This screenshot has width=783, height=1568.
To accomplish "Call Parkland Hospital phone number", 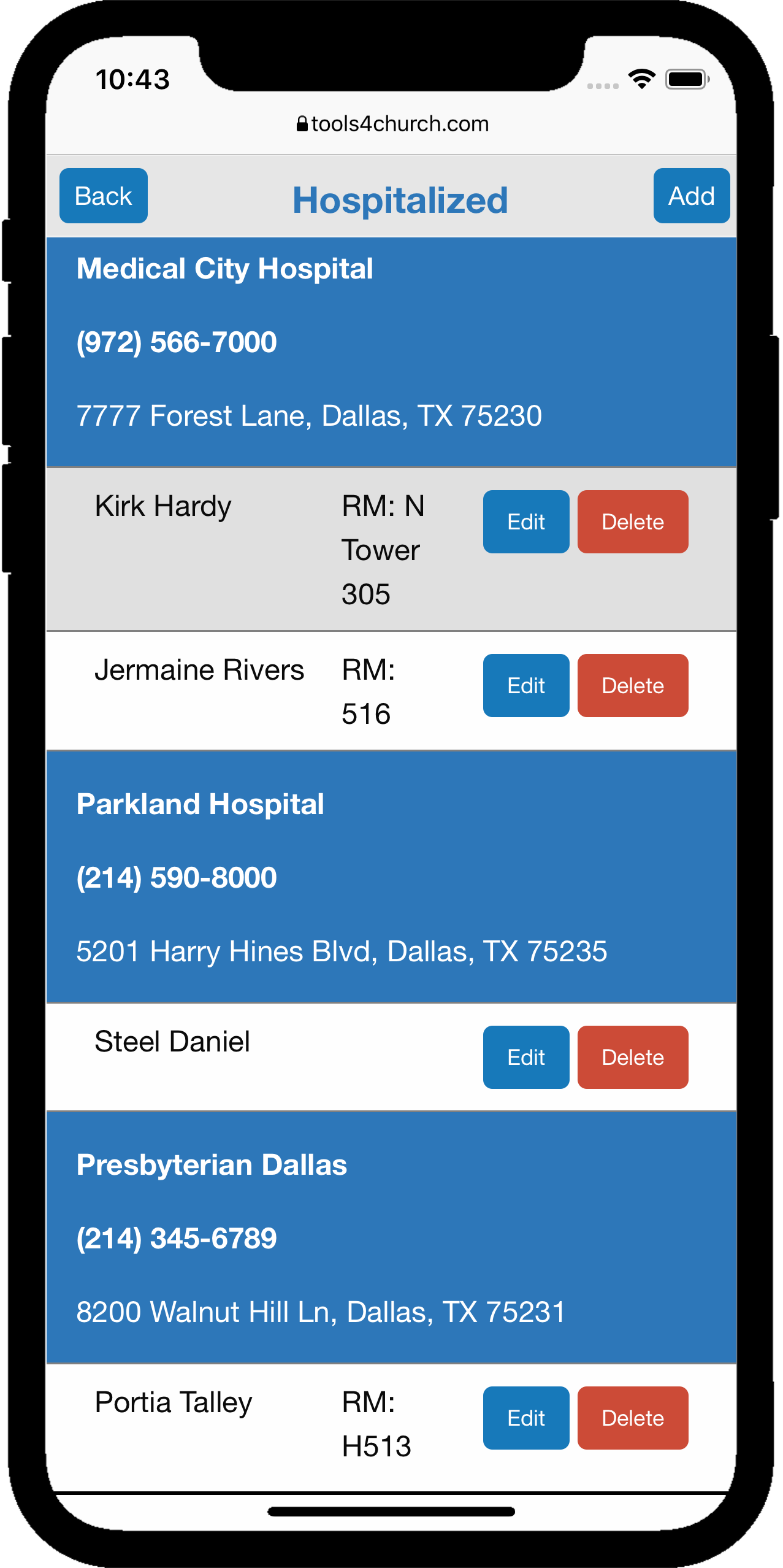I will [177, 878].
